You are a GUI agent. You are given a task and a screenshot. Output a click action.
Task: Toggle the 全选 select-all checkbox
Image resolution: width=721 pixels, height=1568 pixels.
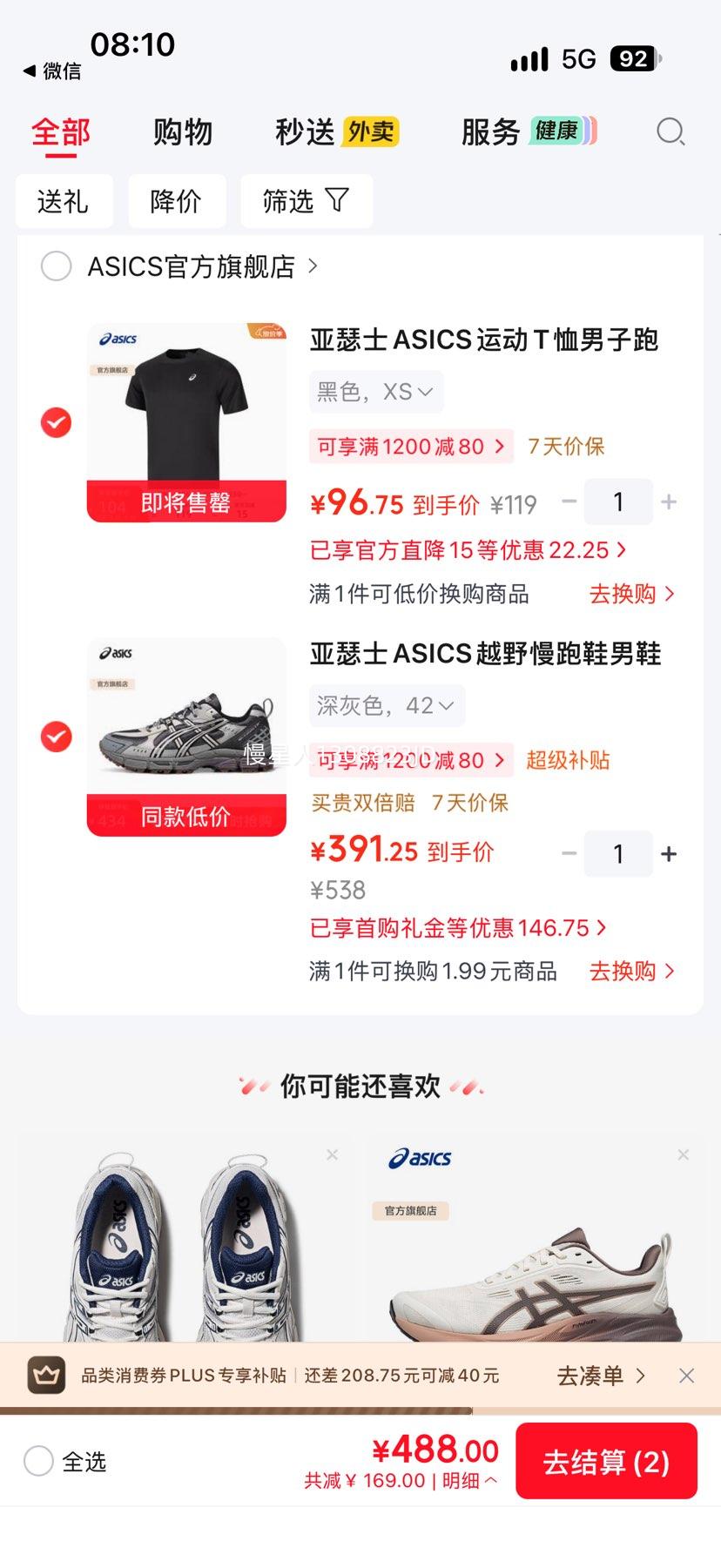38,1460
